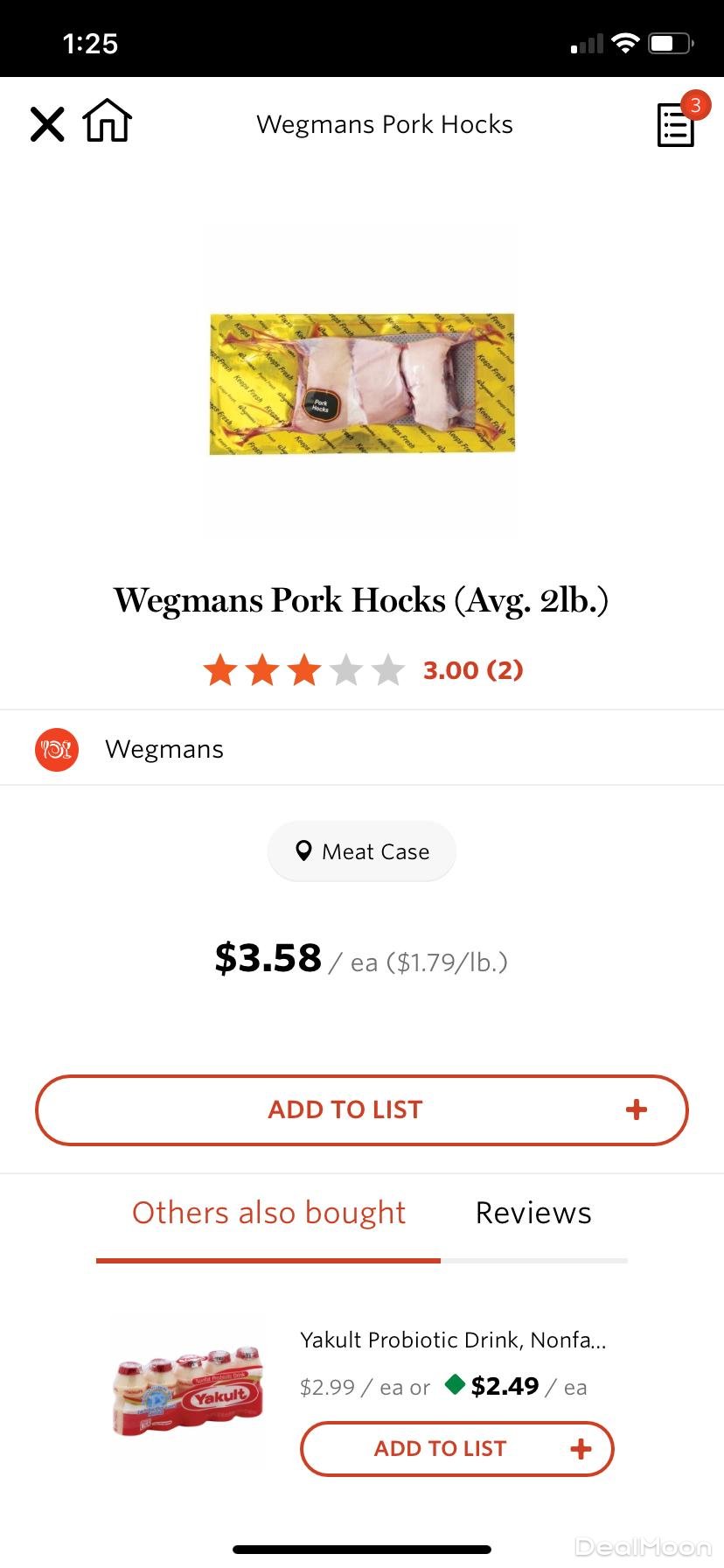Image resolution: width=724 pixels, height=1568 pixels.
Task: Add Wegmans Pork Hocks to list
Action: click(362, 1109)
